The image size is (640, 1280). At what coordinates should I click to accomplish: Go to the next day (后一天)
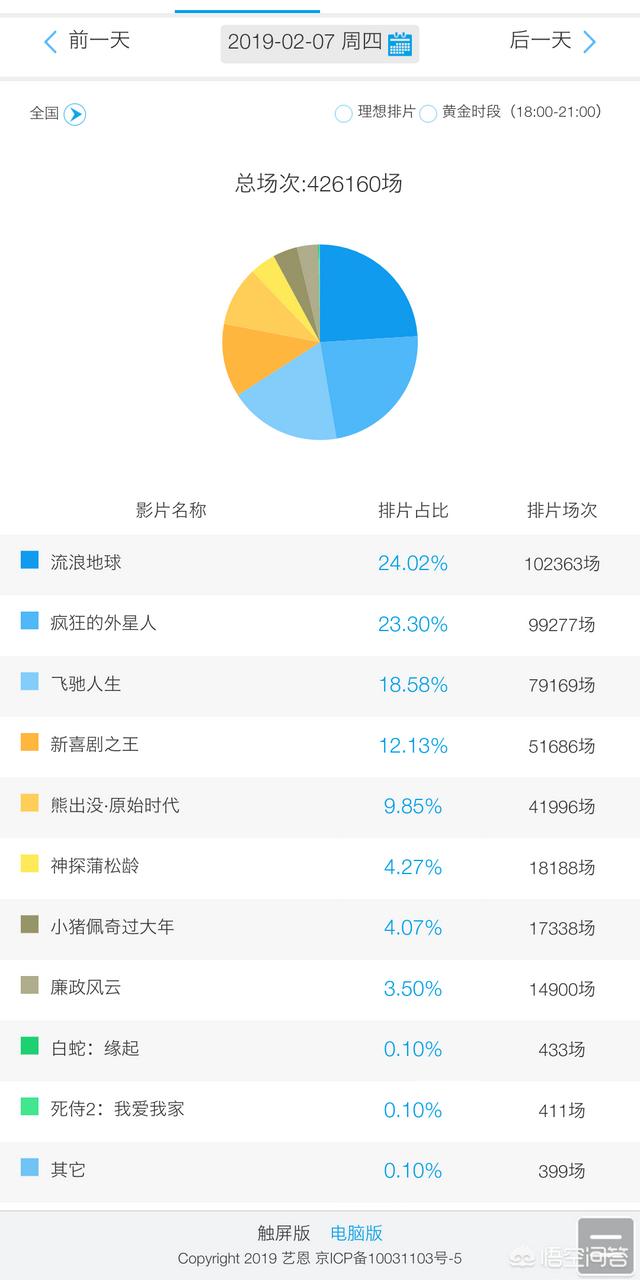(x=553, y=41)
